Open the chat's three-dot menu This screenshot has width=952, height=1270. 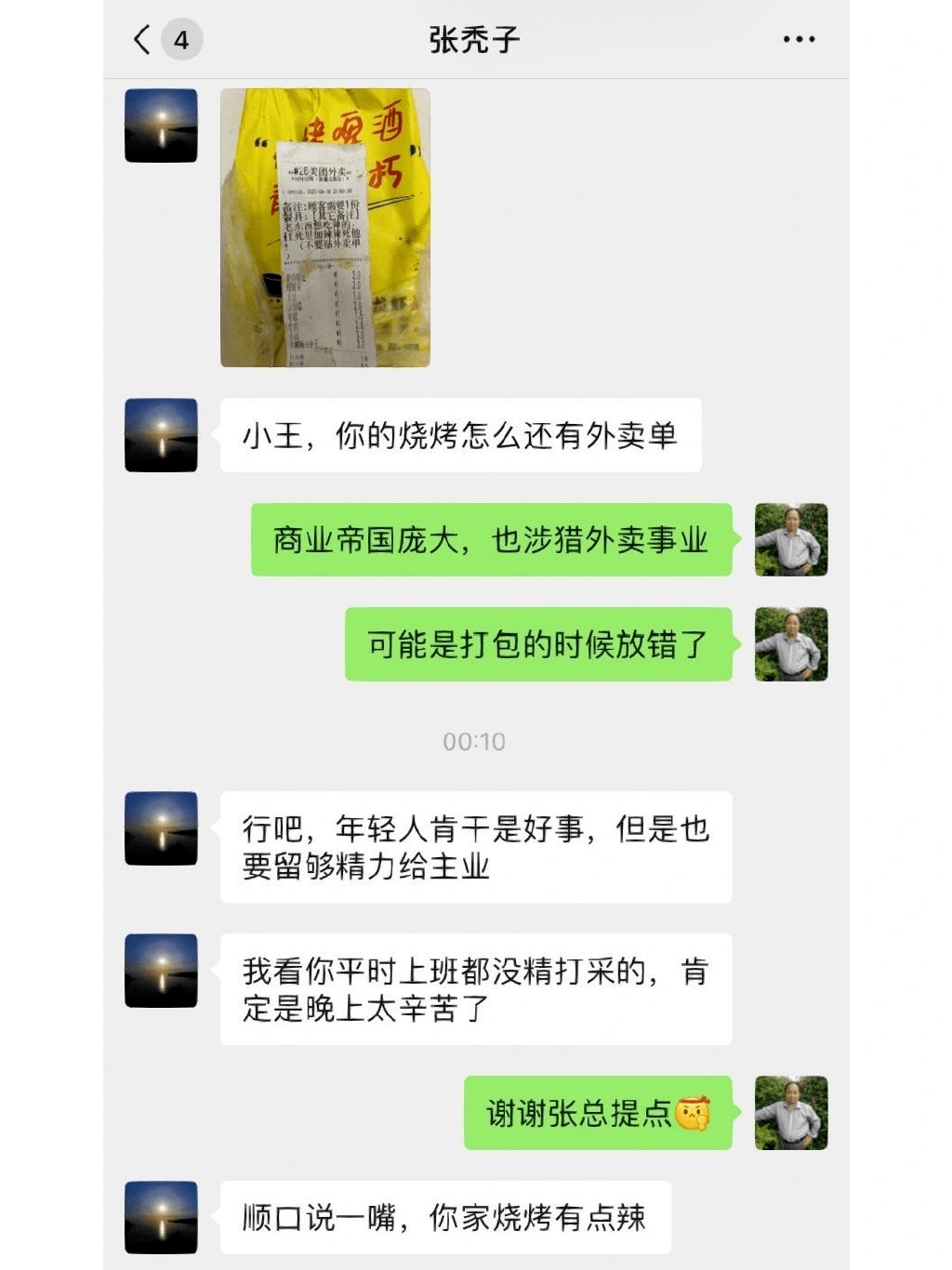tap(799, 40)
